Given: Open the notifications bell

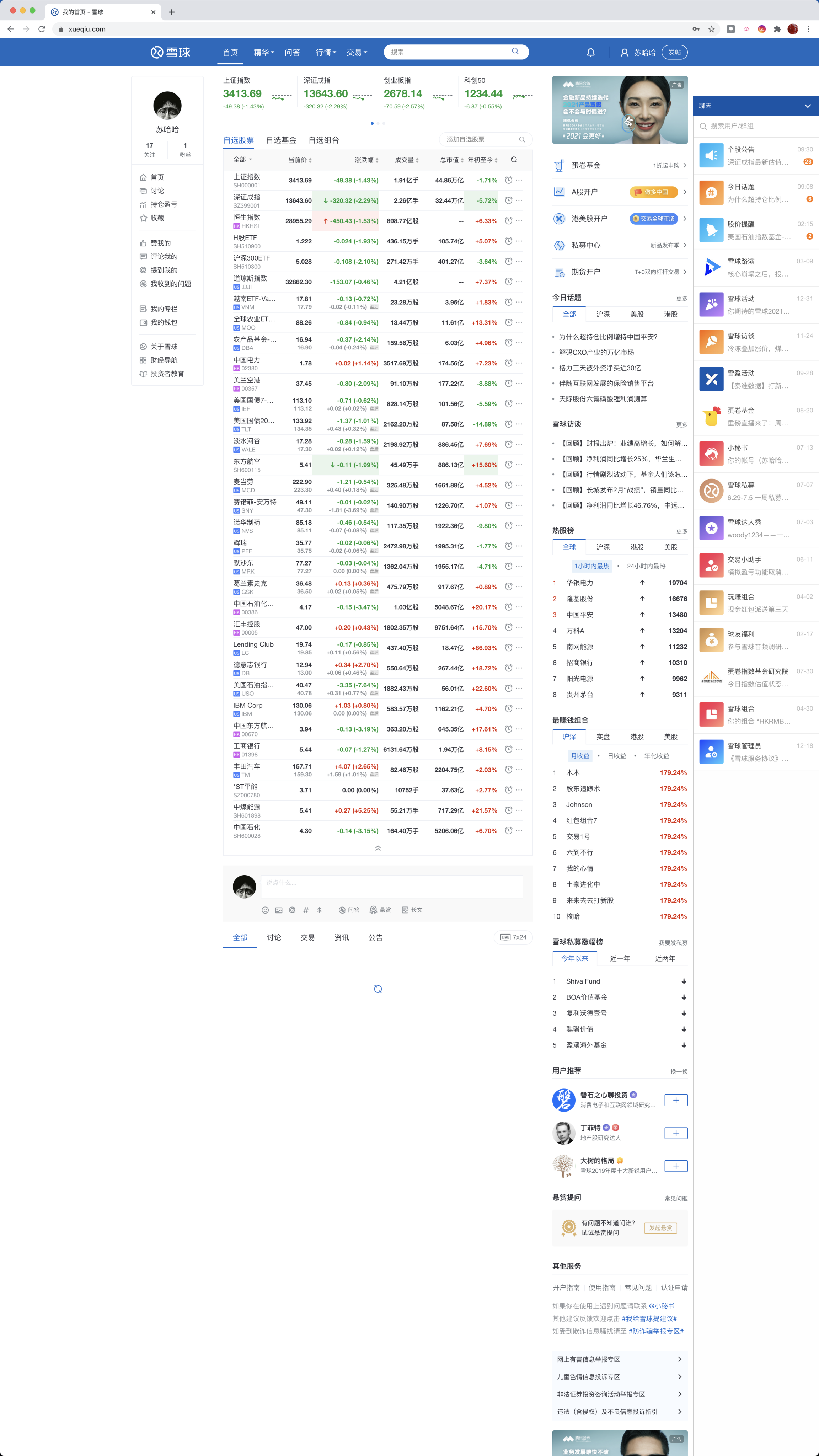Looking at the screenshot, I should point(591,53).
